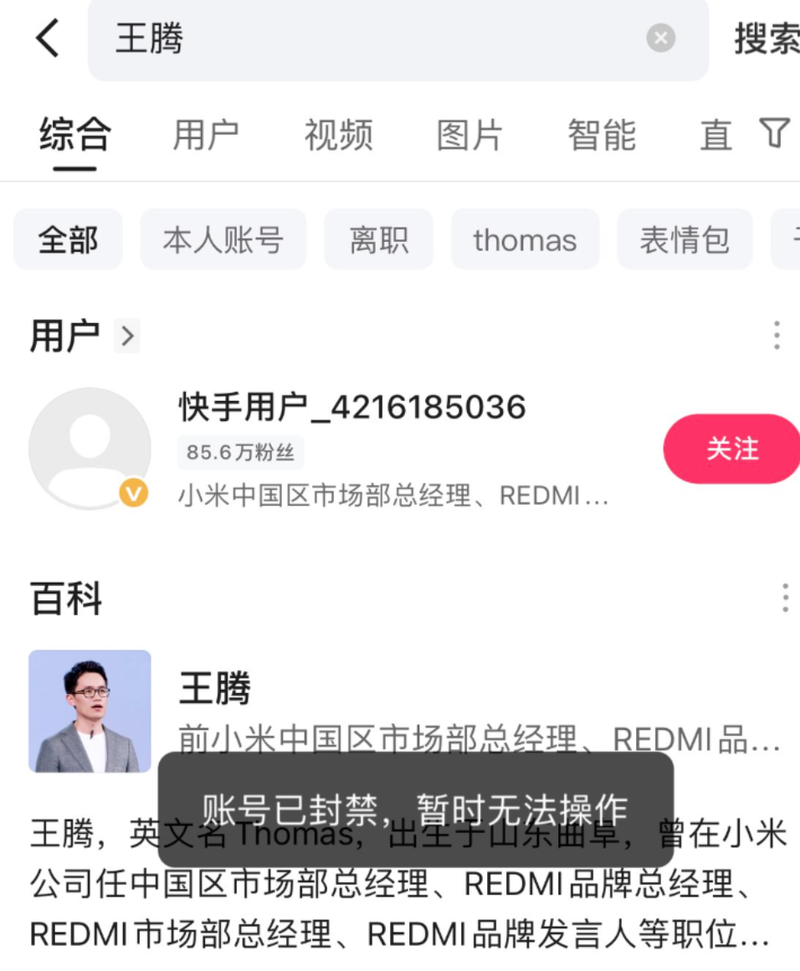Open the 王腾 百科 entry

[214, 688]
